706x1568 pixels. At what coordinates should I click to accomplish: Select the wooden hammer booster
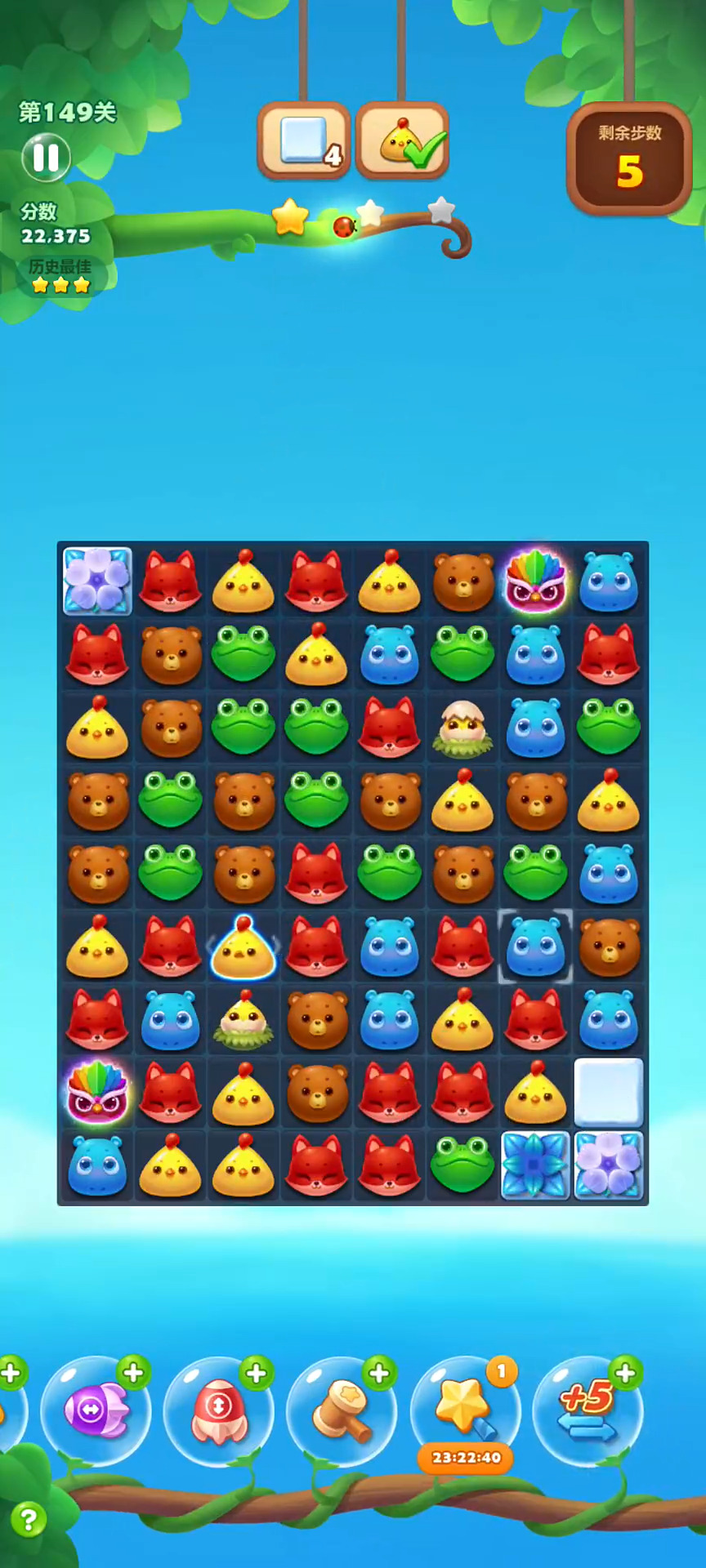click(342, 1411)
